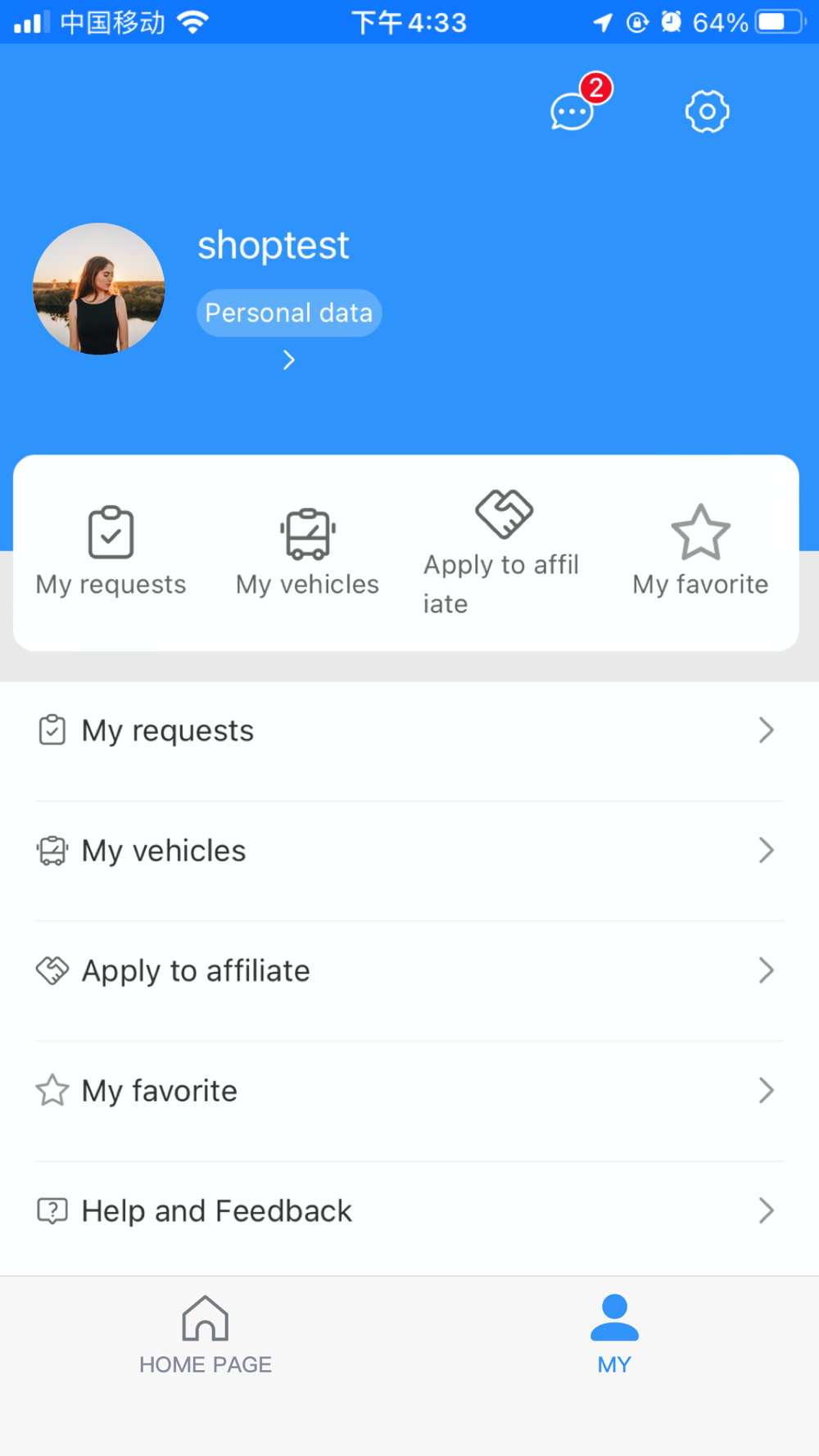Image resolution: width=819 pixels, height=1456 pixels.
Task: Open Help and Feedback
Action: [x=409, y=1210]
